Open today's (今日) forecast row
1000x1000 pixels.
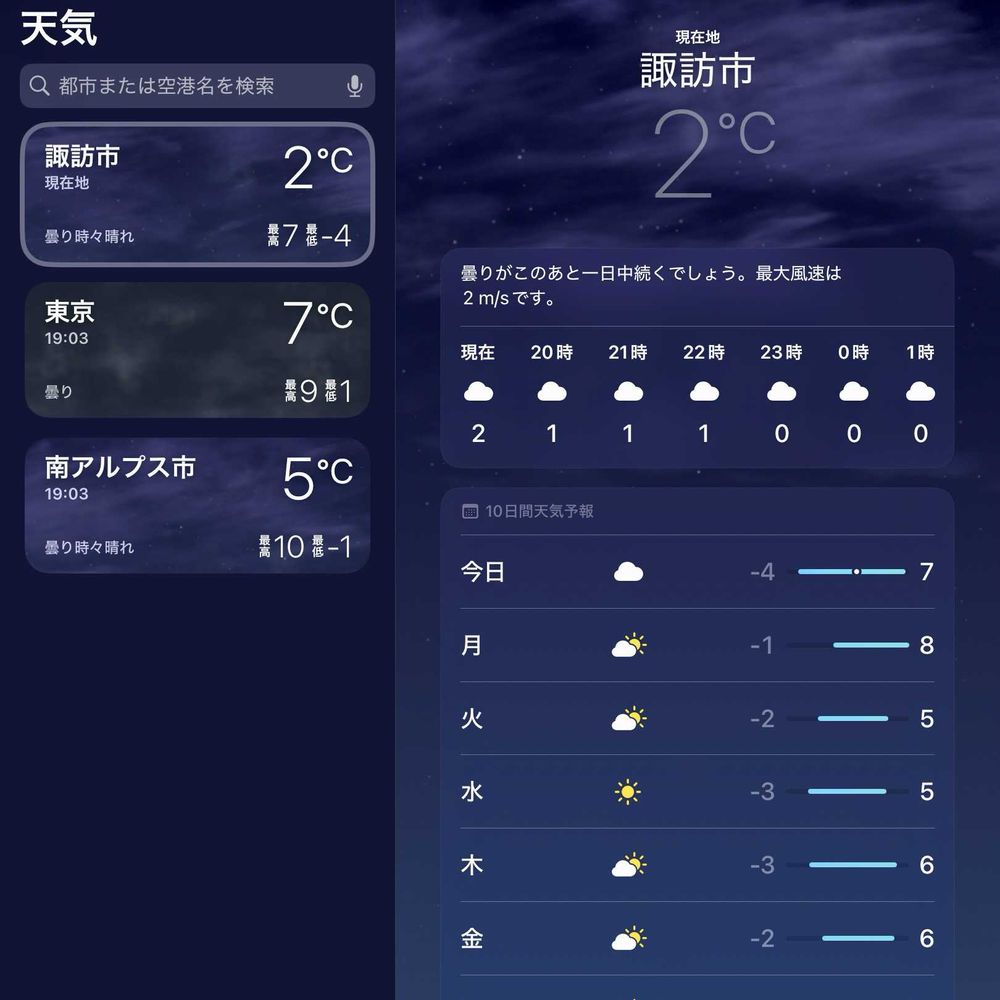[x=697, y=571]
